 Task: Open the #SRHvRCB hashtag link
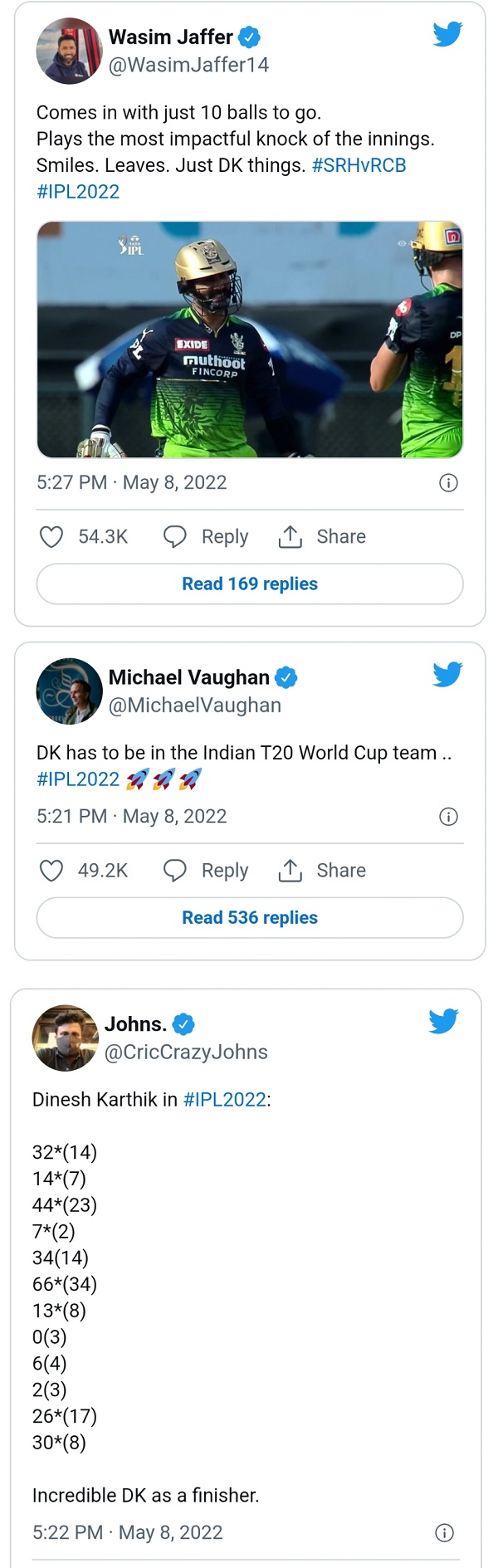coord(359,165)
